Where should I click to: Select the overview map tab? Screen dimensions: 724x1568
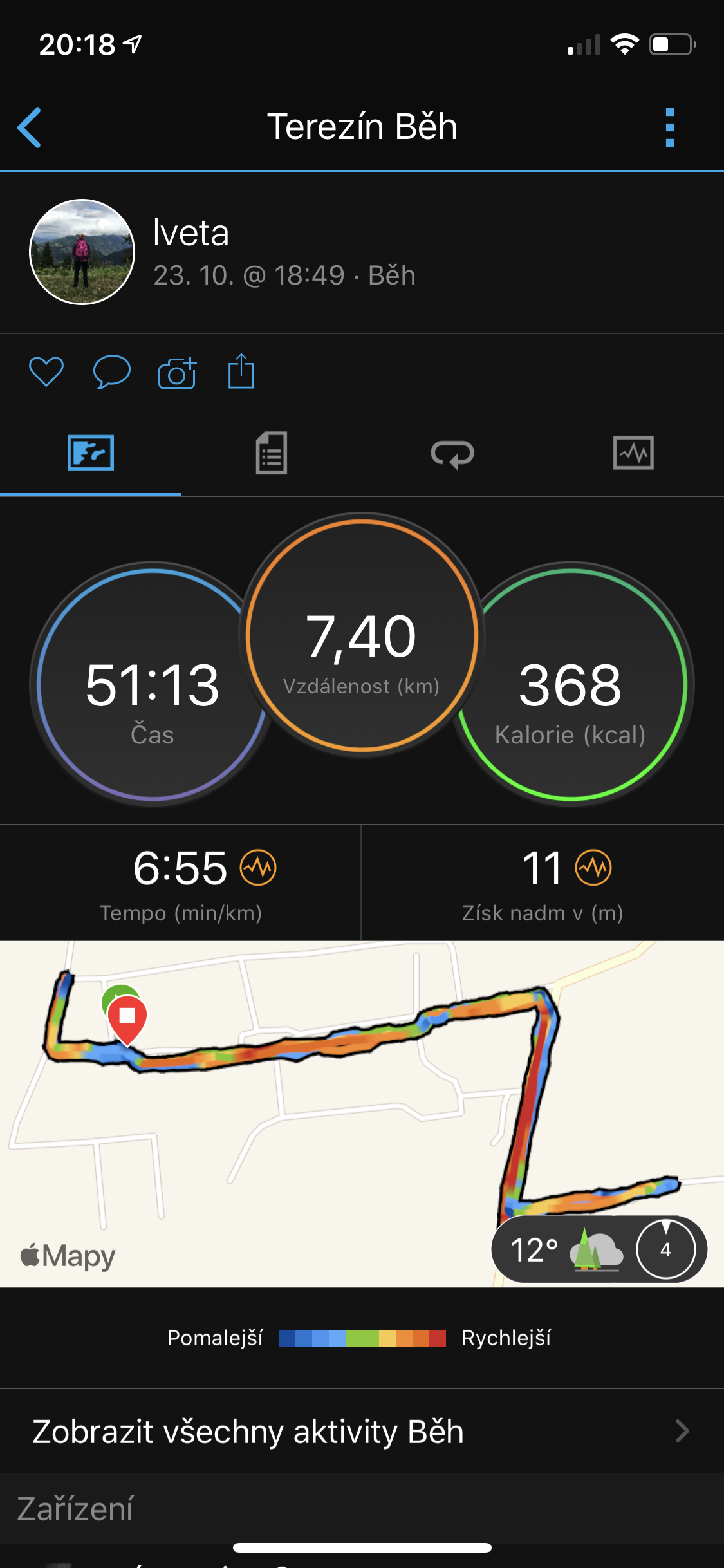91,453
